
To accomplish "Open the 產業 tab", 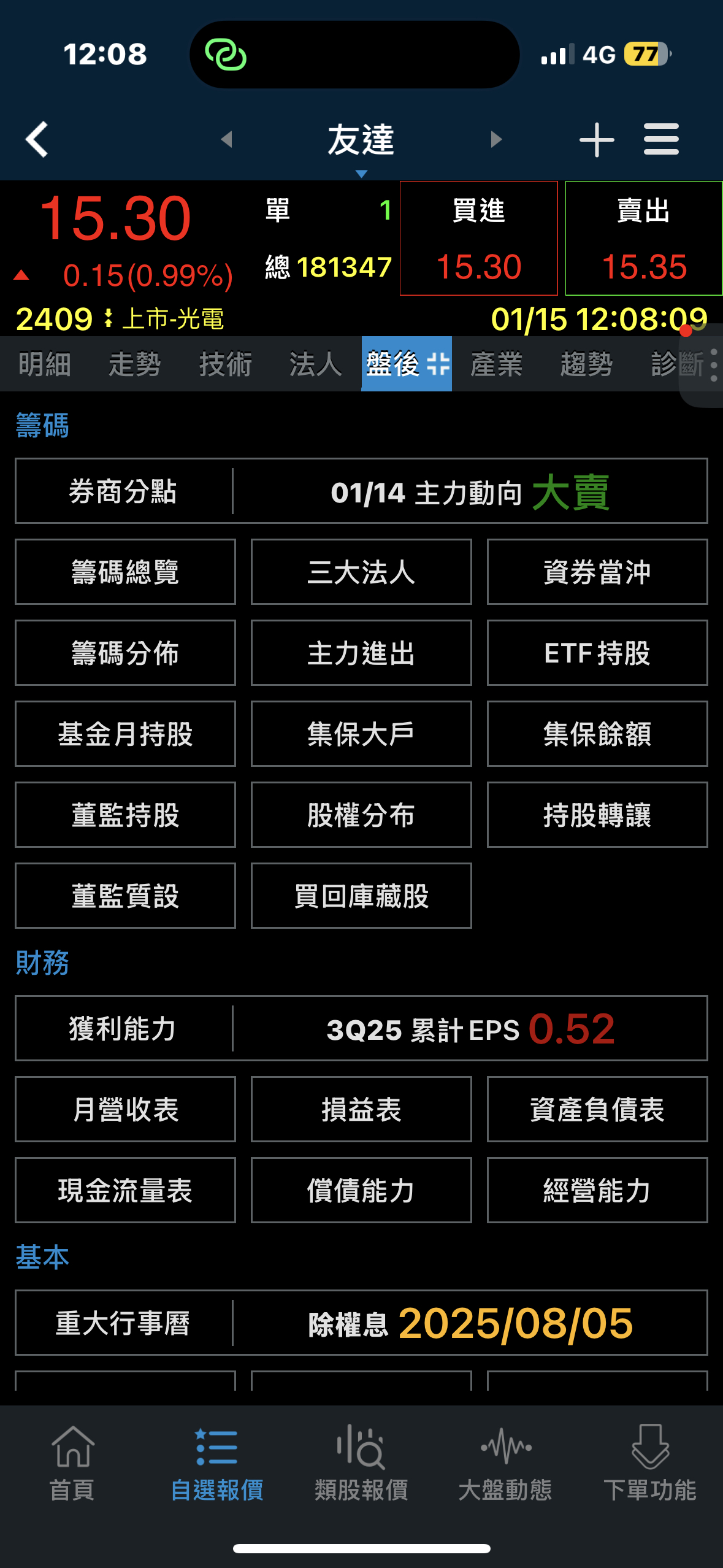I will [496, 364].
